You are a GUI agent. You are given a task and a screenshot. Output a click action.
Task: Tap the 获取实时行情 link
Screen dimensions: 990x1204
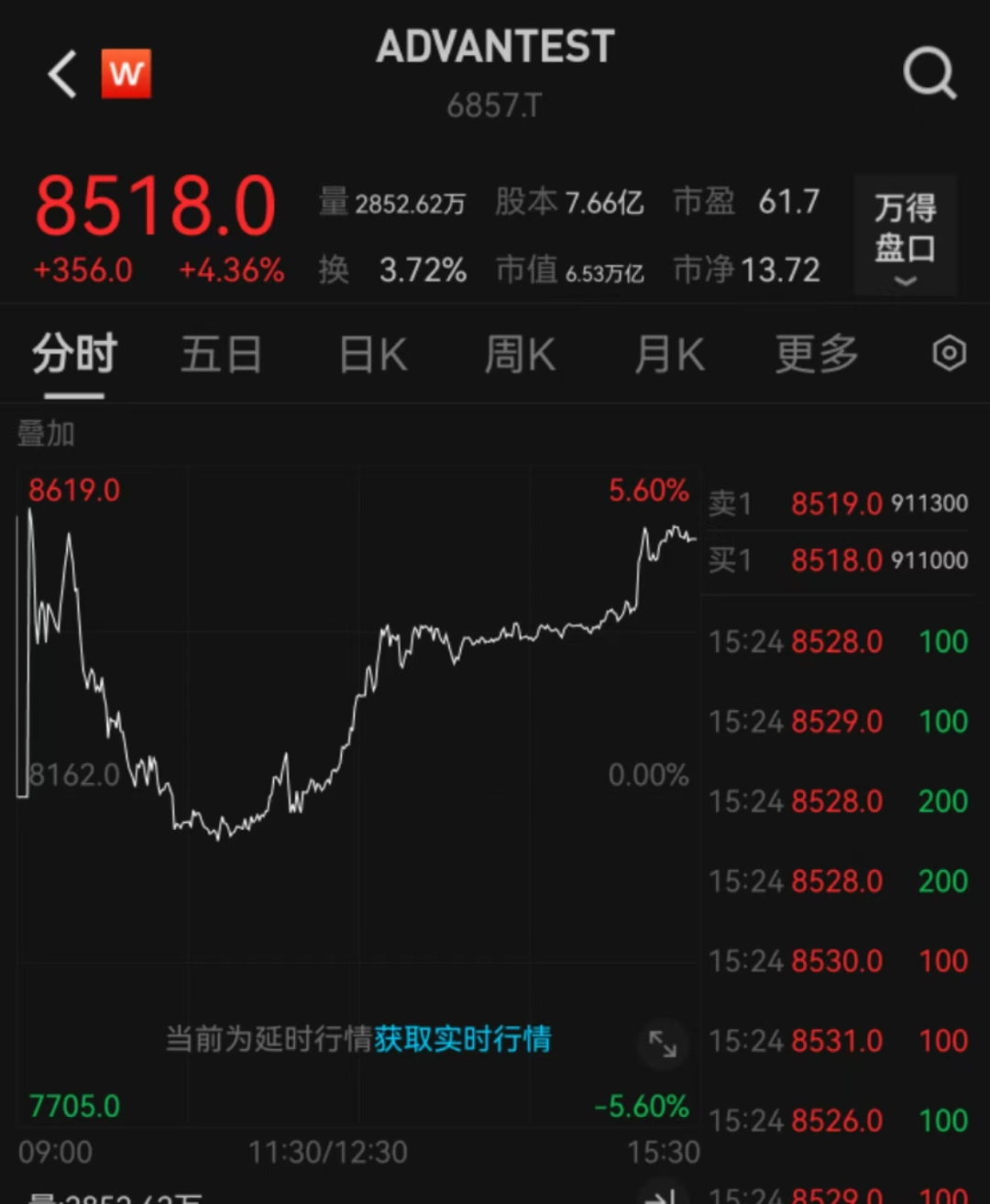point(462,1039)
